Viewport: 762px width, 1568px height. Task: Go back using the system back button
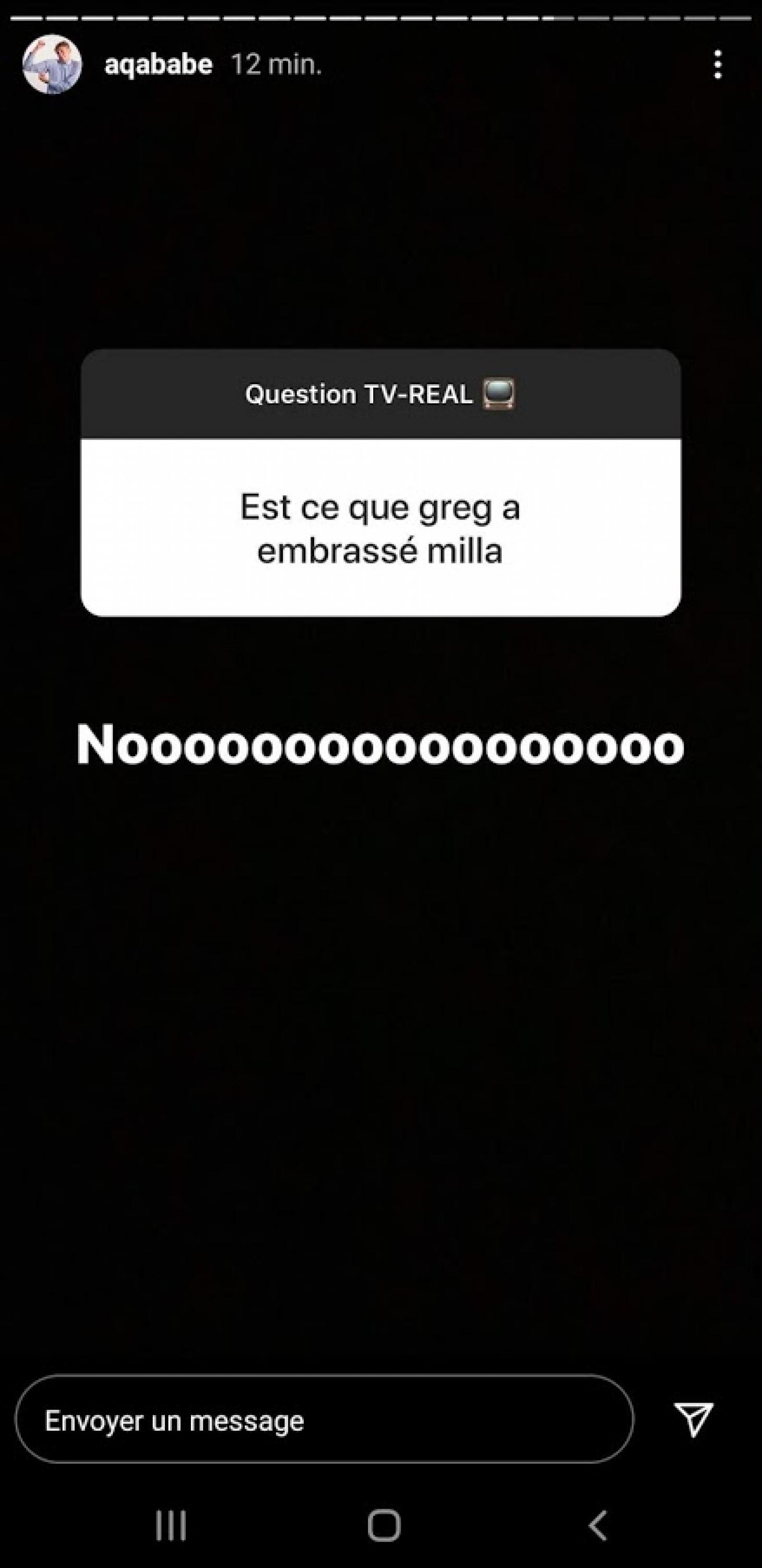click(x=598, y=1525)
